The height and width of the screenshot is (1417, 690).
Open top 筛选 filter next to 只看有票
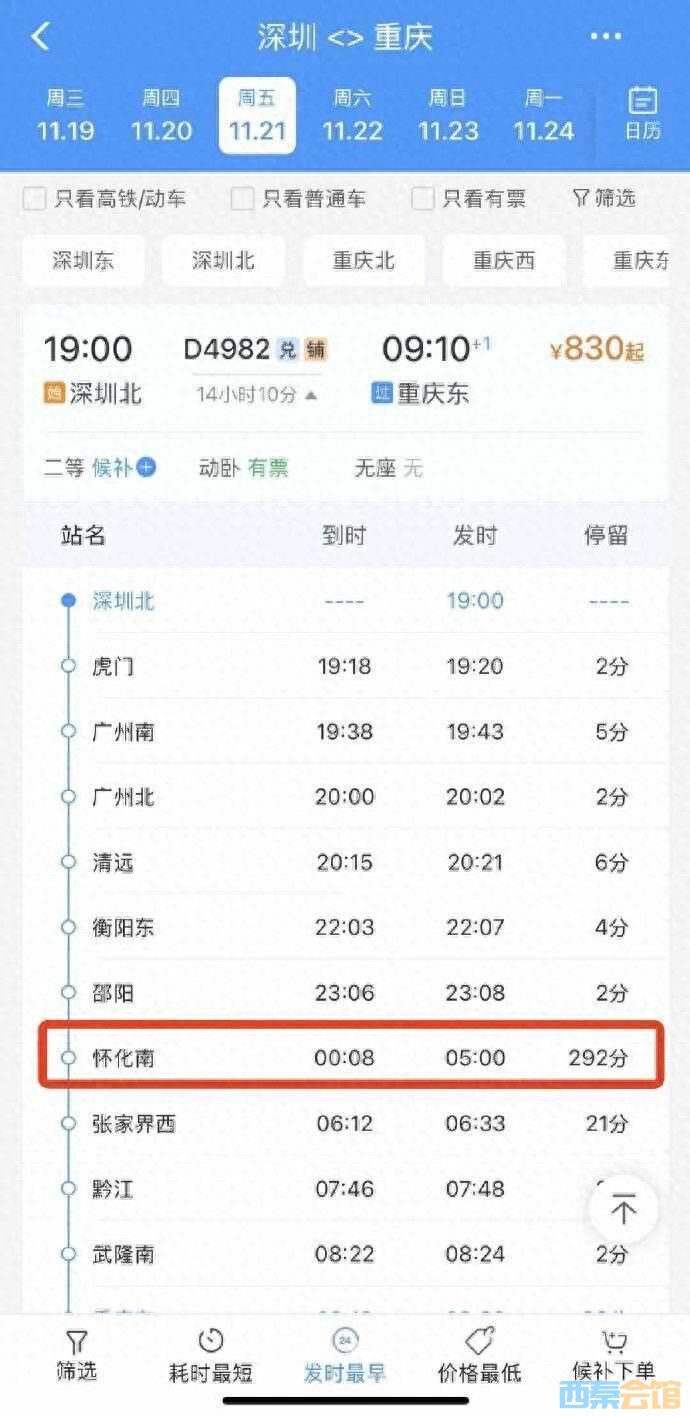point(603,198)
